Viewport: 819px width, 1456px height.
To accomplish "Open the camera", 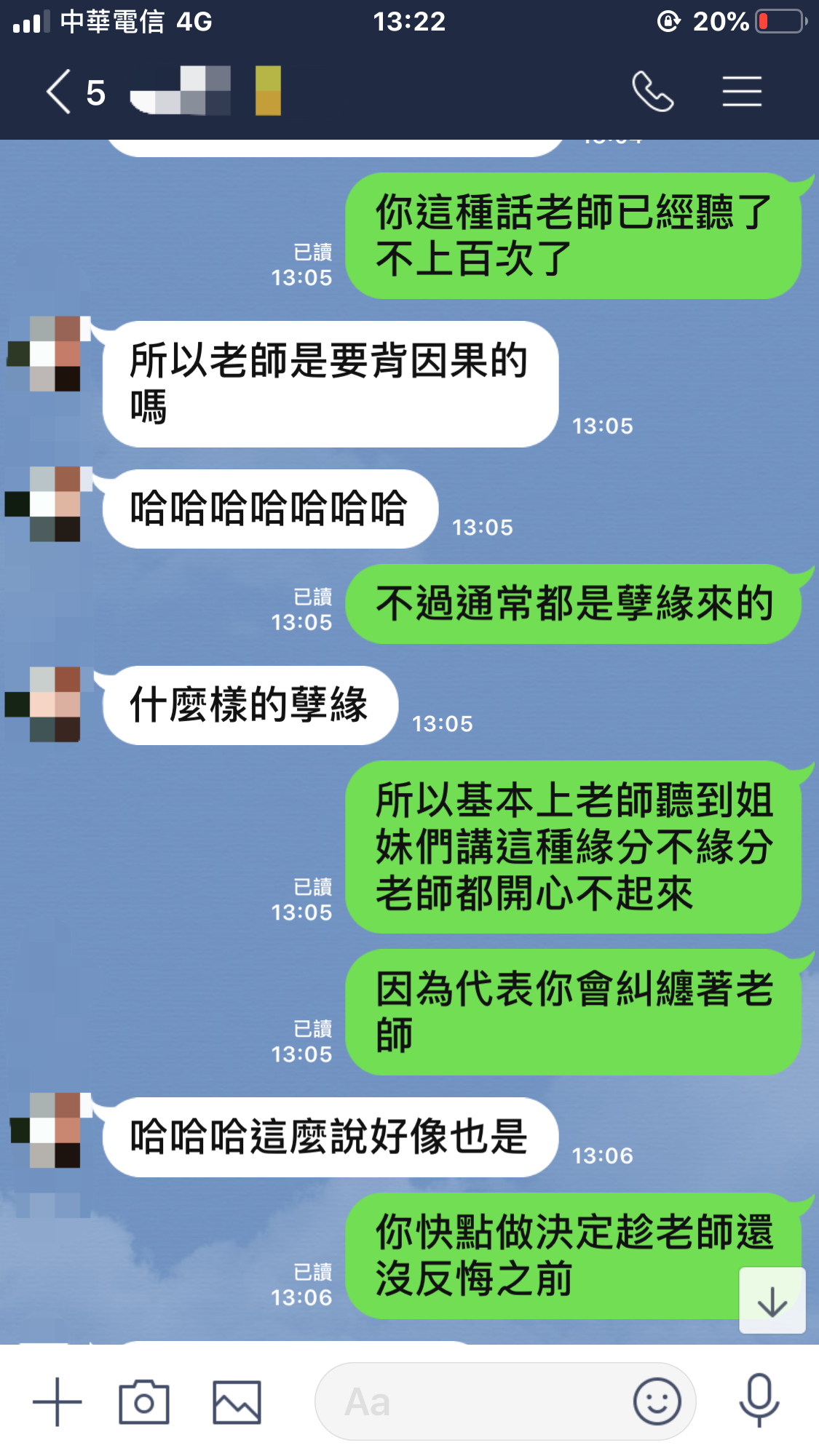I will 144,1401.
